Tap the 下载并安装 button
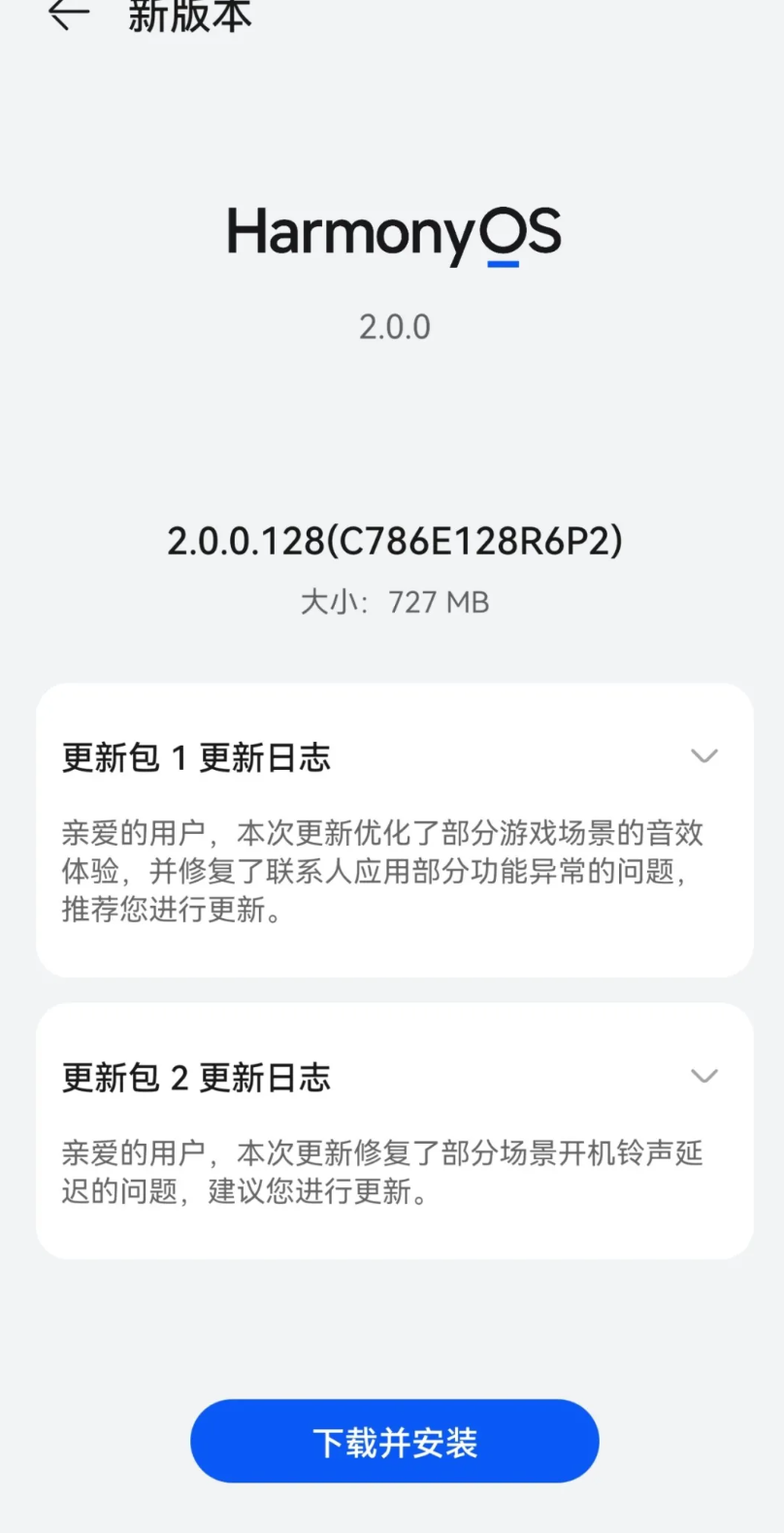 (394, 1442)
